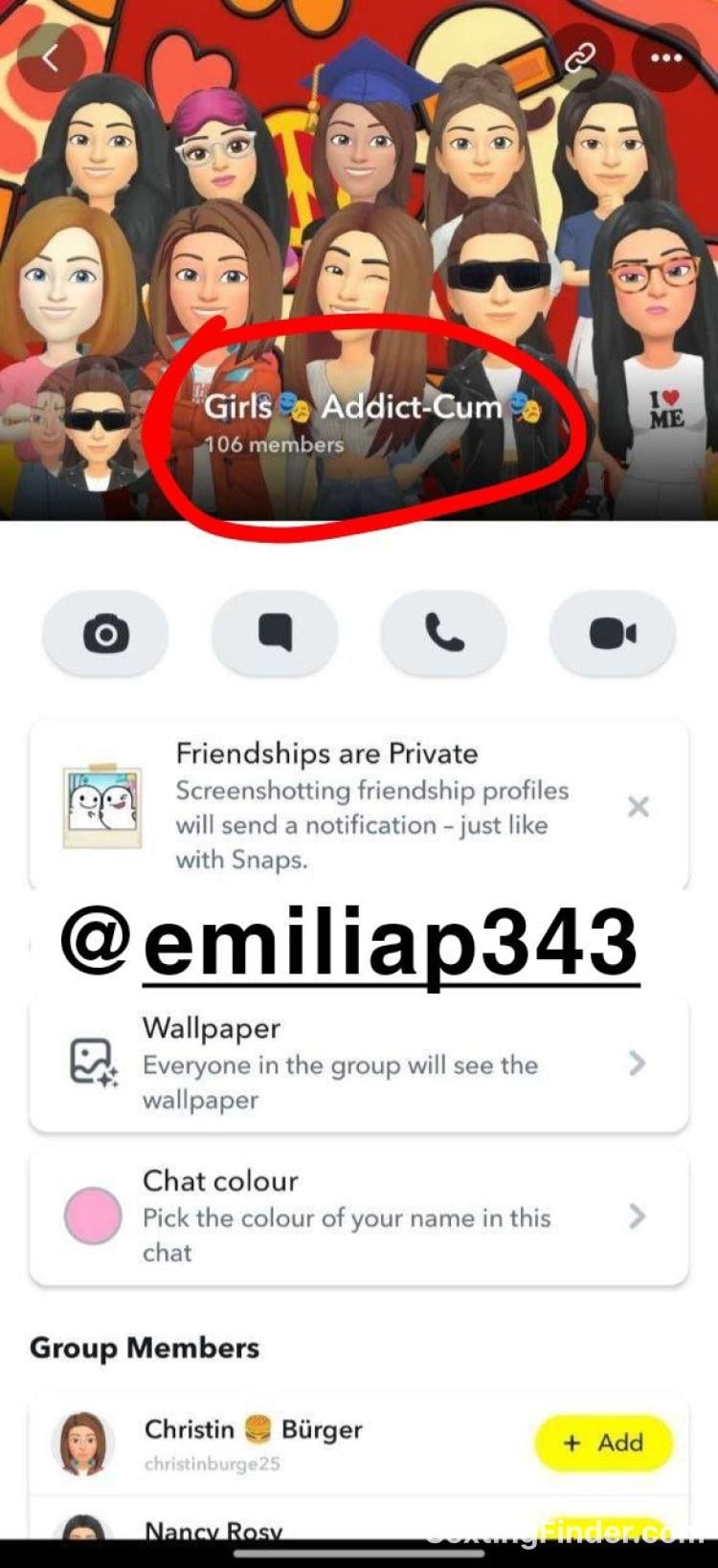The image size is (718, 1568).
Task: Open the Chat colour setting
Action: [x=359, y=1216]
